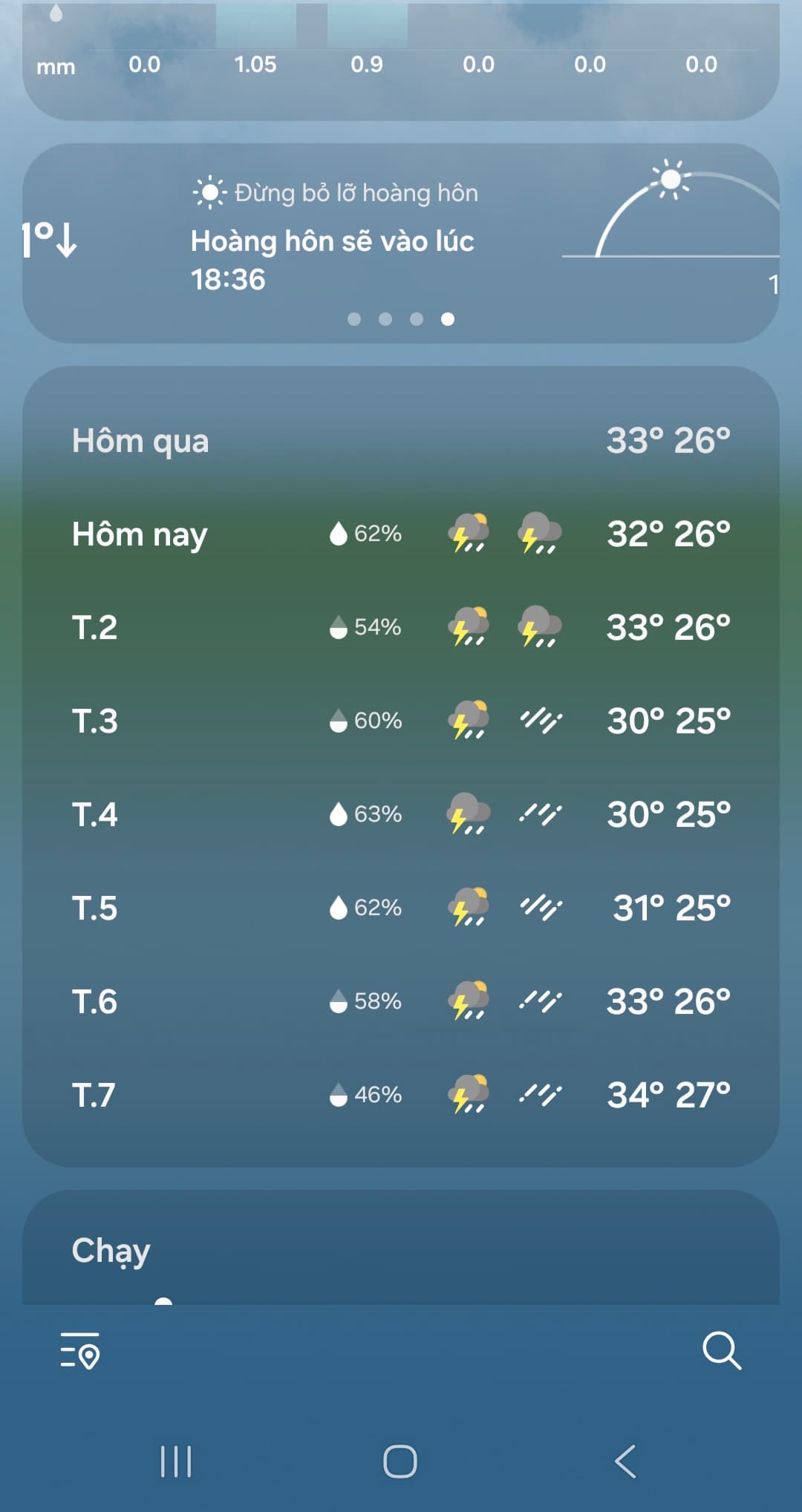Image resolution: width=802 pixels, height=1512 pixels.
Task: Open the T.2 daily forecast row
Action: (x=401, y=627)
